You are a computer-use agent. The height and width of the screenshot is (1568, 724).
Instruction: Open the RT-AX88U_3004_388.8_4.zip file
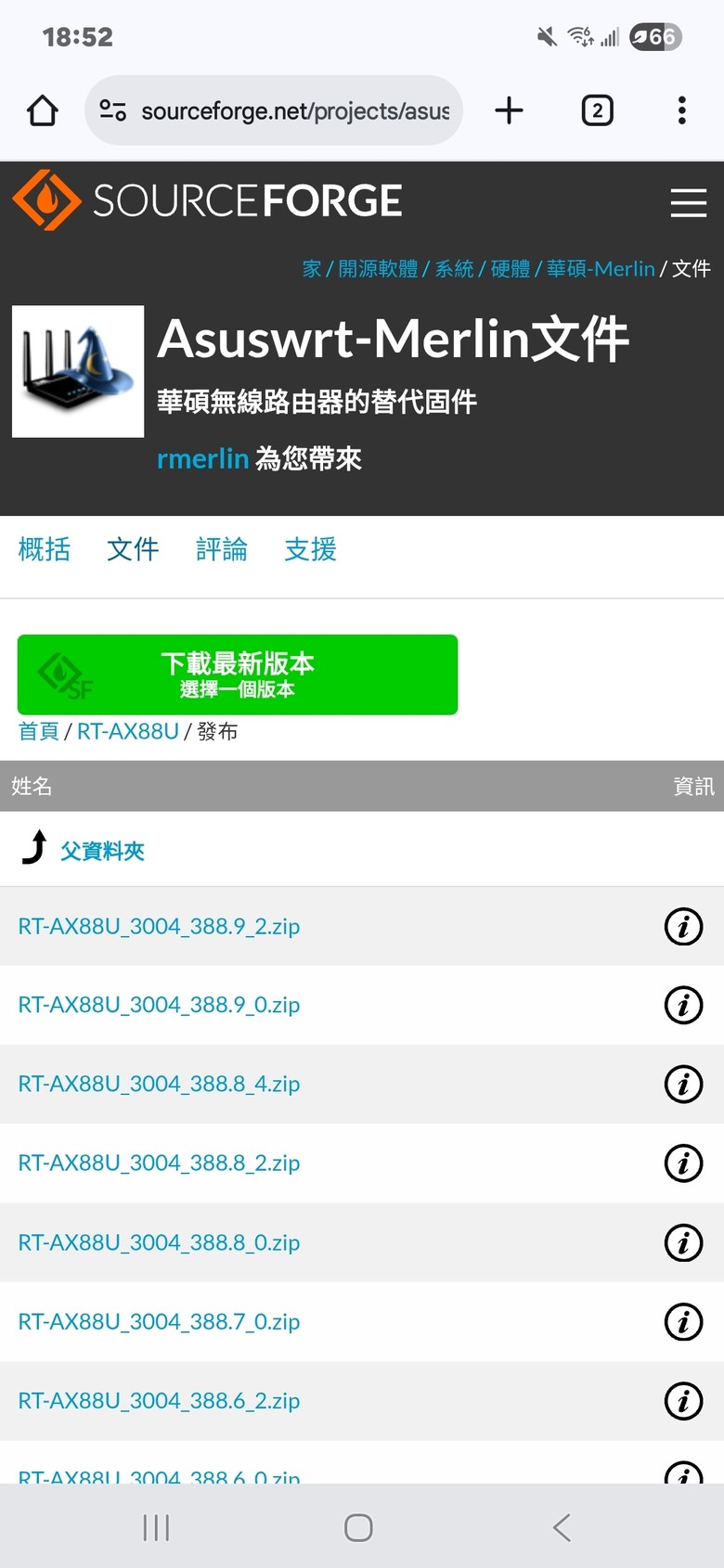click(159, 1084)
